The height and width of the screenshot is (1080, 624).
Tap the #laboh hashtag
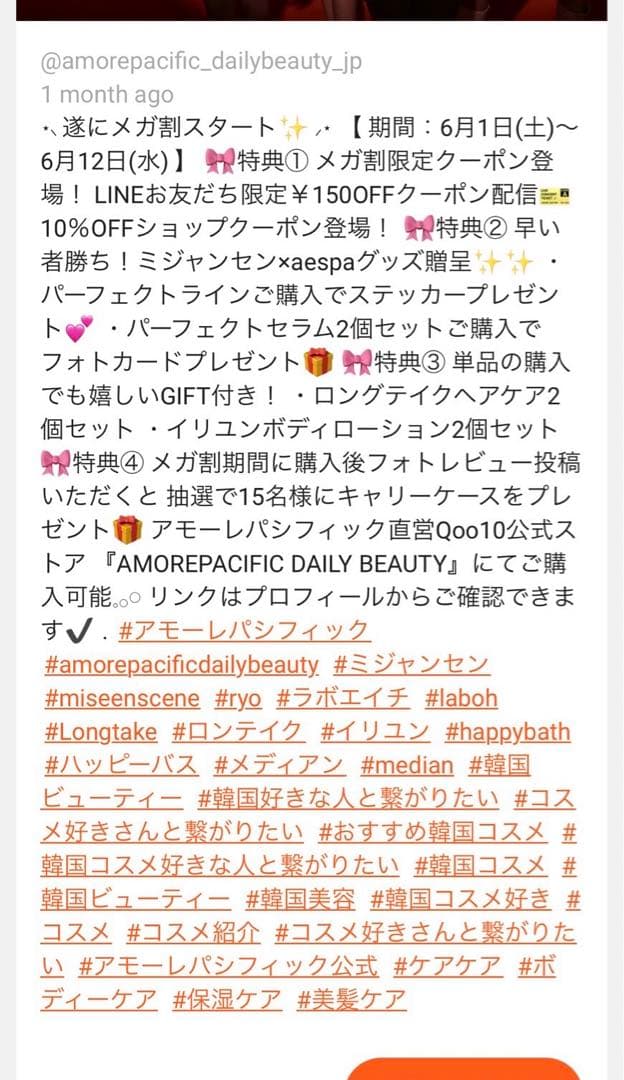coord(461,698)
